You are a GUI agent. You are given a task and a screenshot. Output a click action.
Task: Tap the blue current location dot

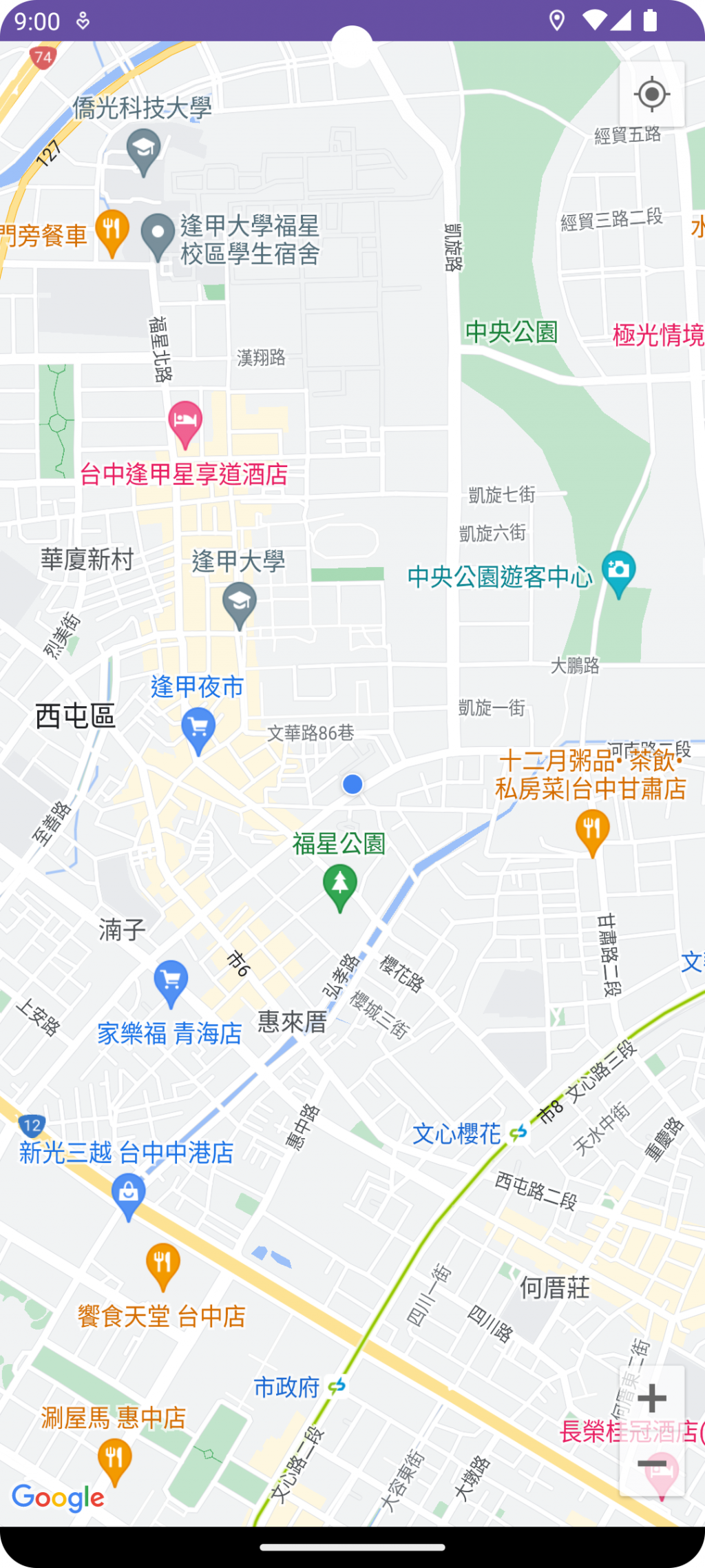[x=352, y=784]
